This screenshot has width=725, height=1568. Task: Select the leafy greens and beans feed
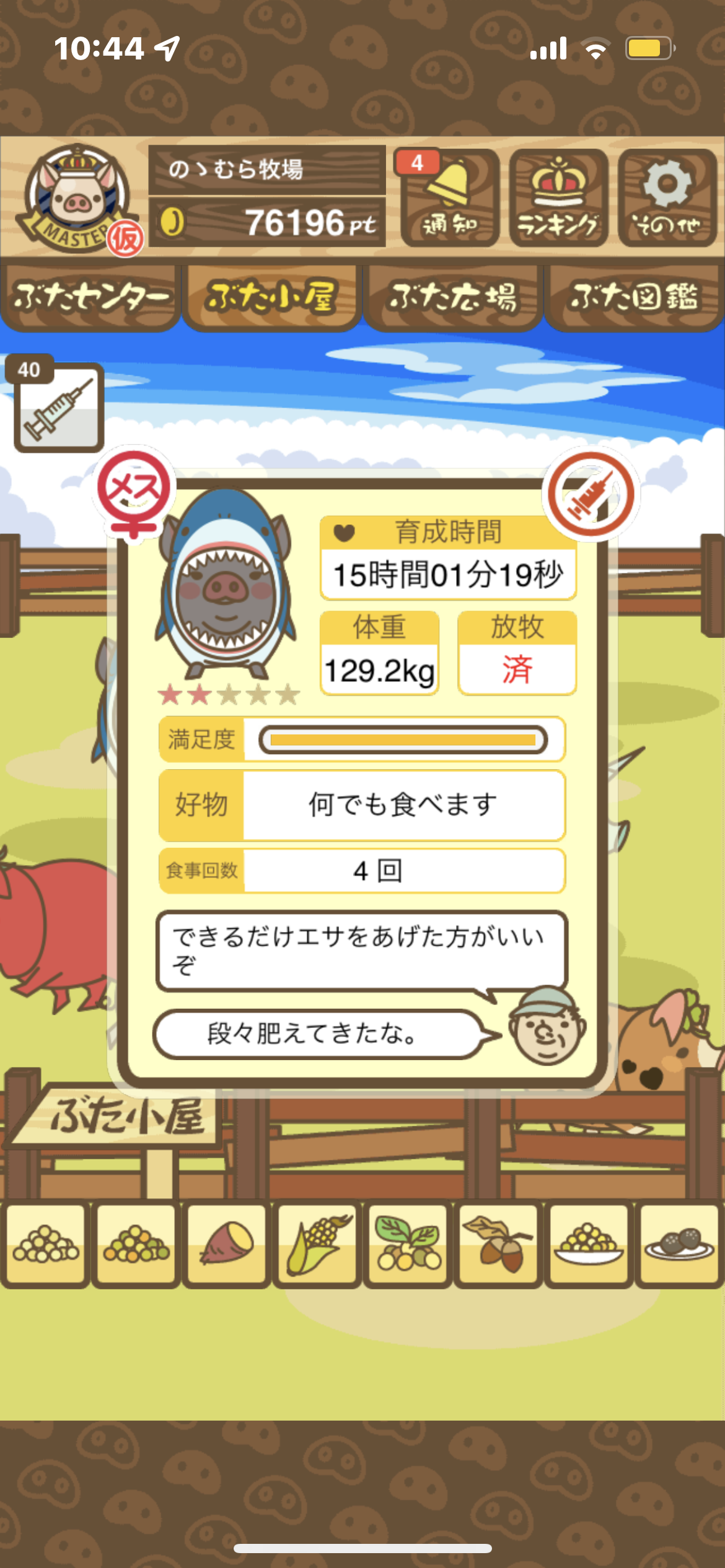408,1244
